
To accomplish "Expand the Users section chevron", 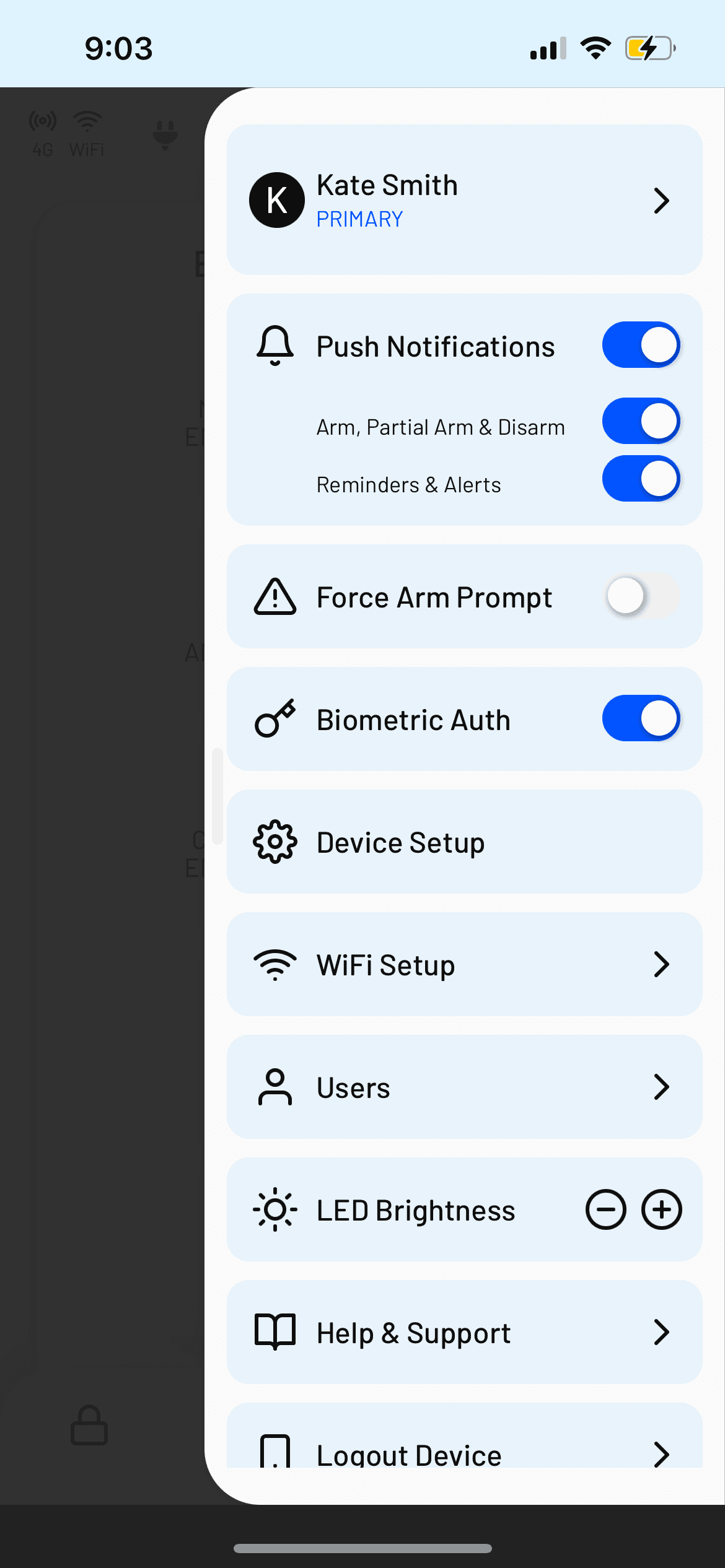I will (x=662, y=1087).
